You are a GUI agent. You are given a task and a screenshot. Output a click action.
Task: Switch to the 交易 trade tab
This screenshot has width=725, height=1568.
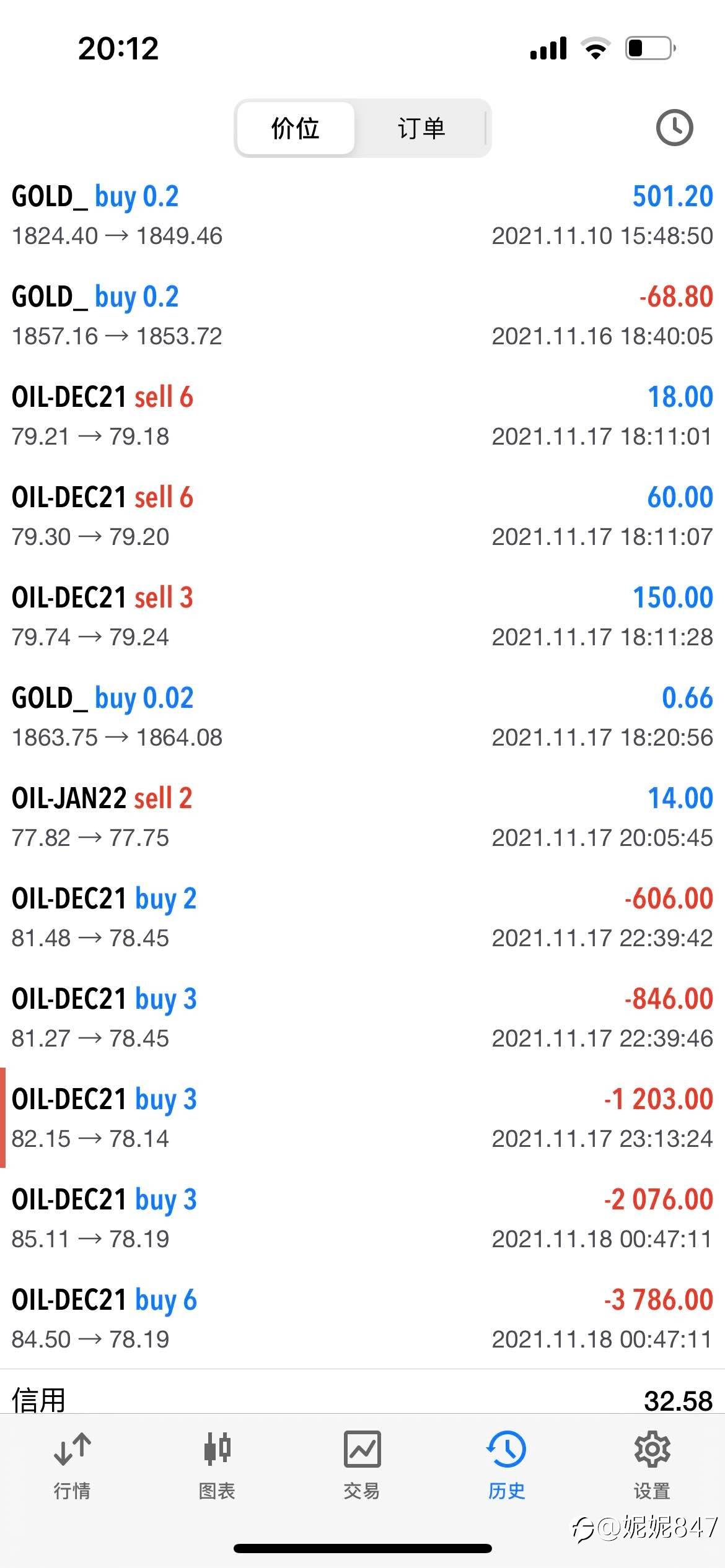point(362,1465)
